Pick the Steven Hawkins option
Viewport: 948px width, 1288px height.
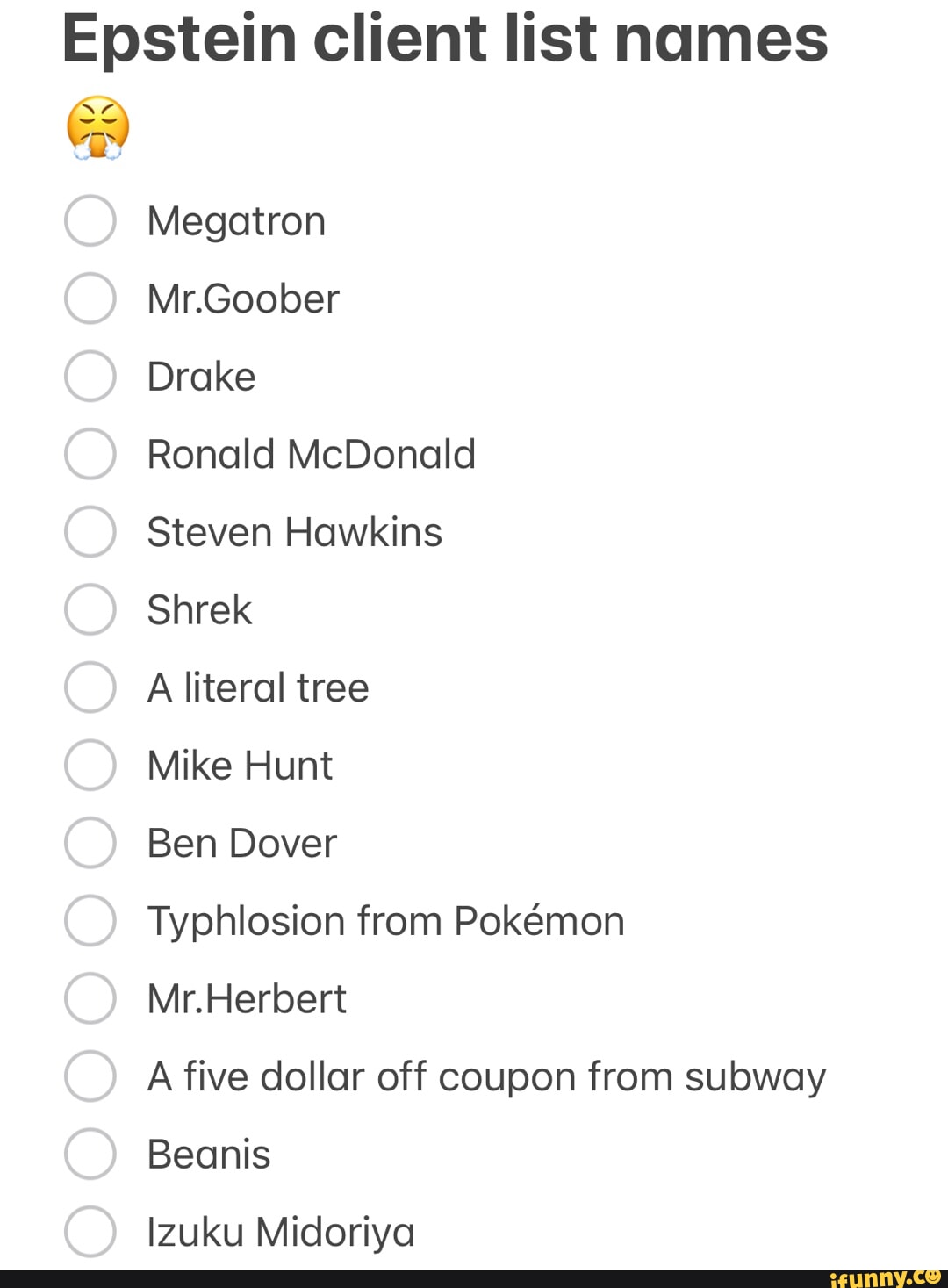[90, 531]
